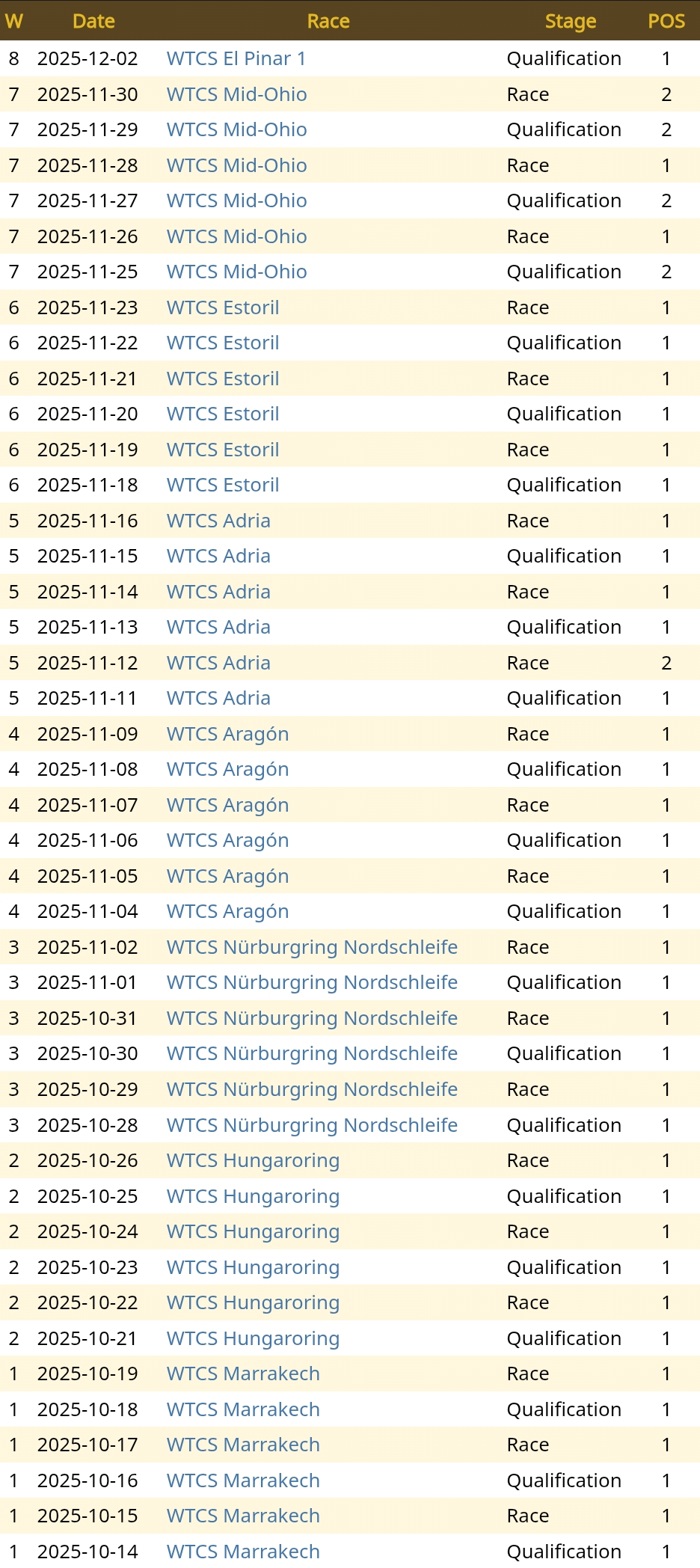
Task: Open WTCS Marrakech link dated 2025-10-19
Action: 243,1374
